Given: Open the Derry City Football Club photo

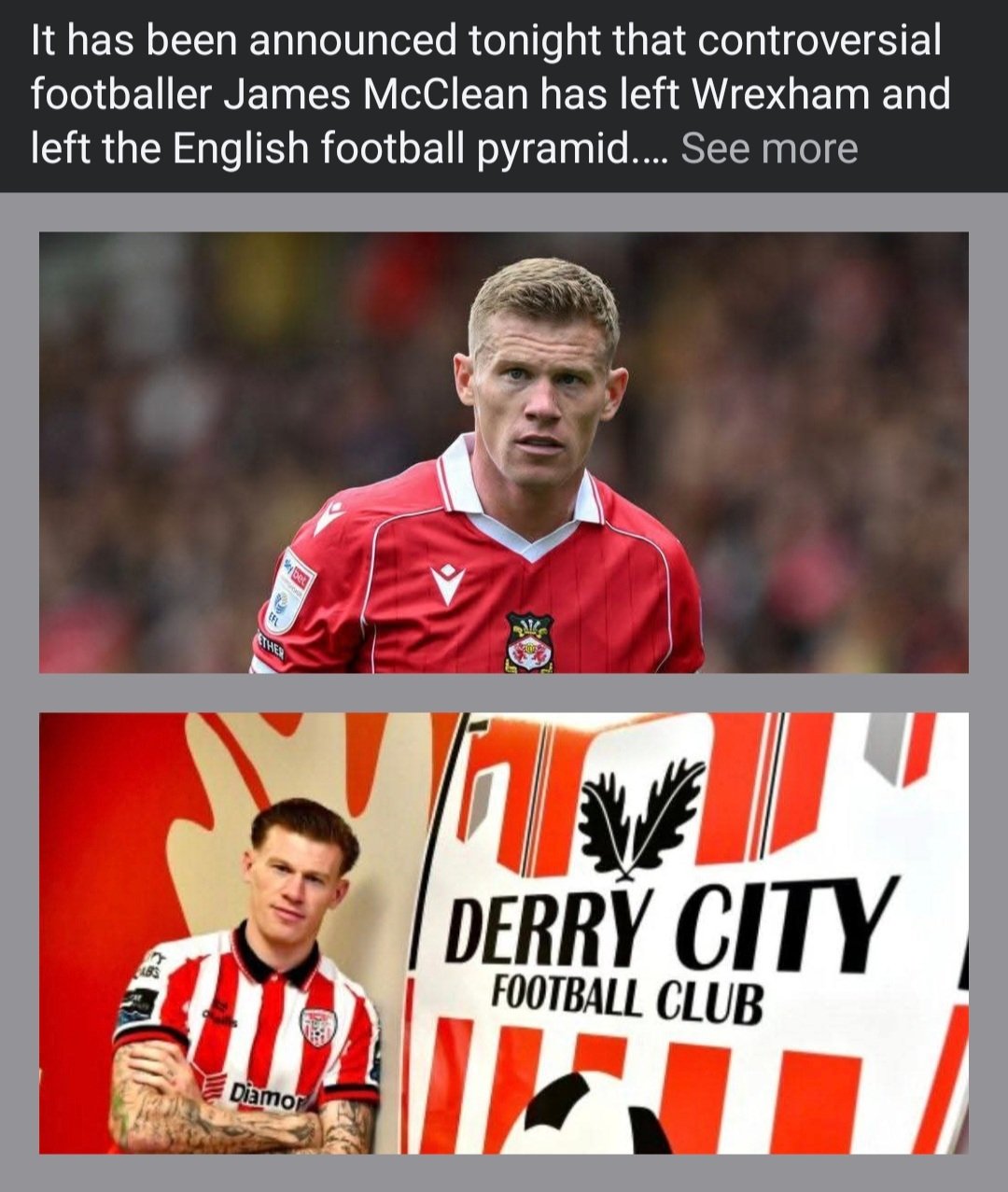Looking at the screenshot, I should click(x=503, y=933).
